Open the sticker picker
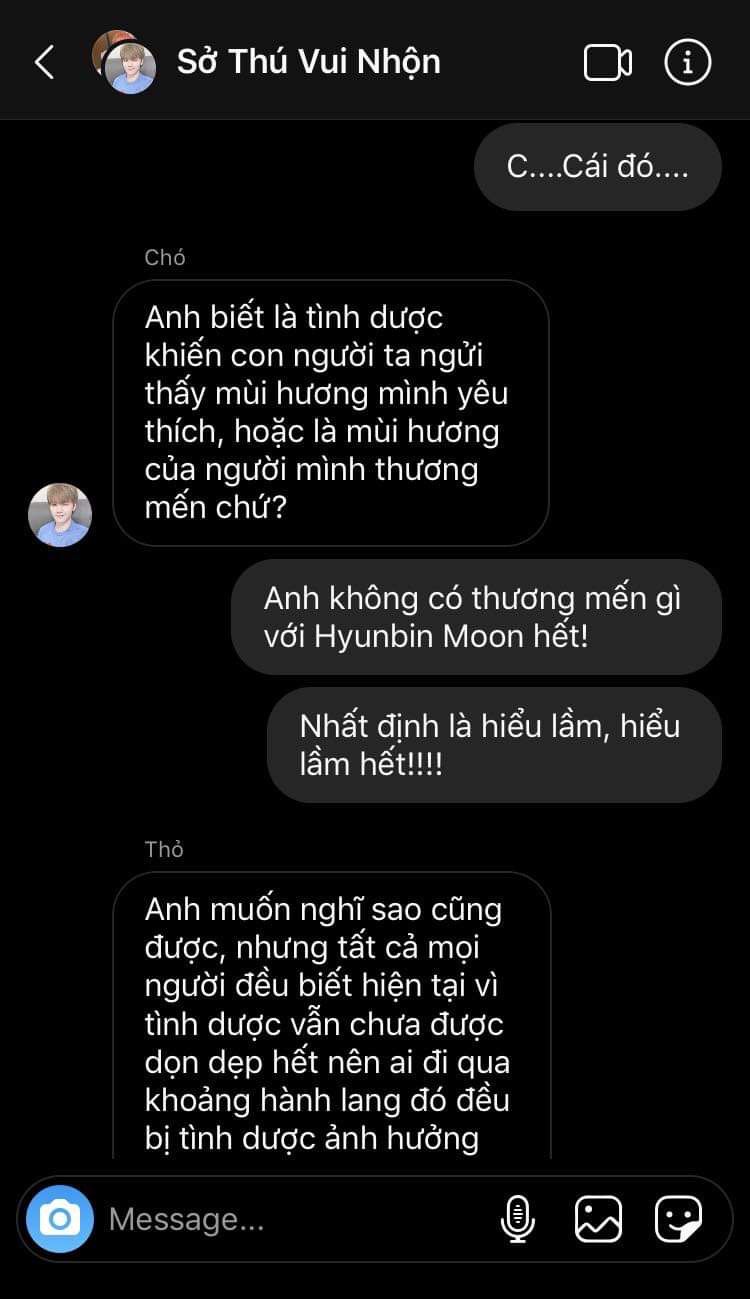 [679, 1219]
